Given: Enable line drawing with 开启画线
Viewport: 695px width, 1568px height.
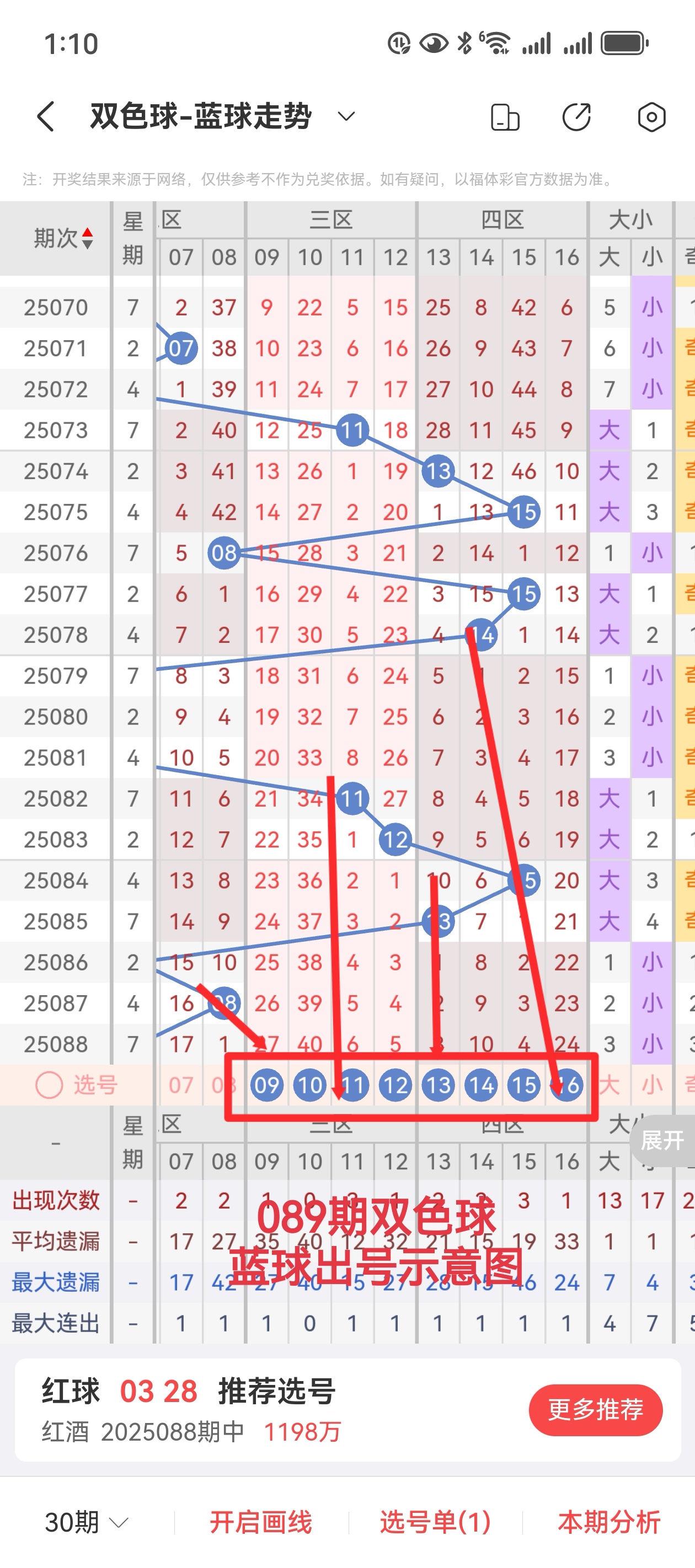Looking at the screenshot, I should [261, 1522].
